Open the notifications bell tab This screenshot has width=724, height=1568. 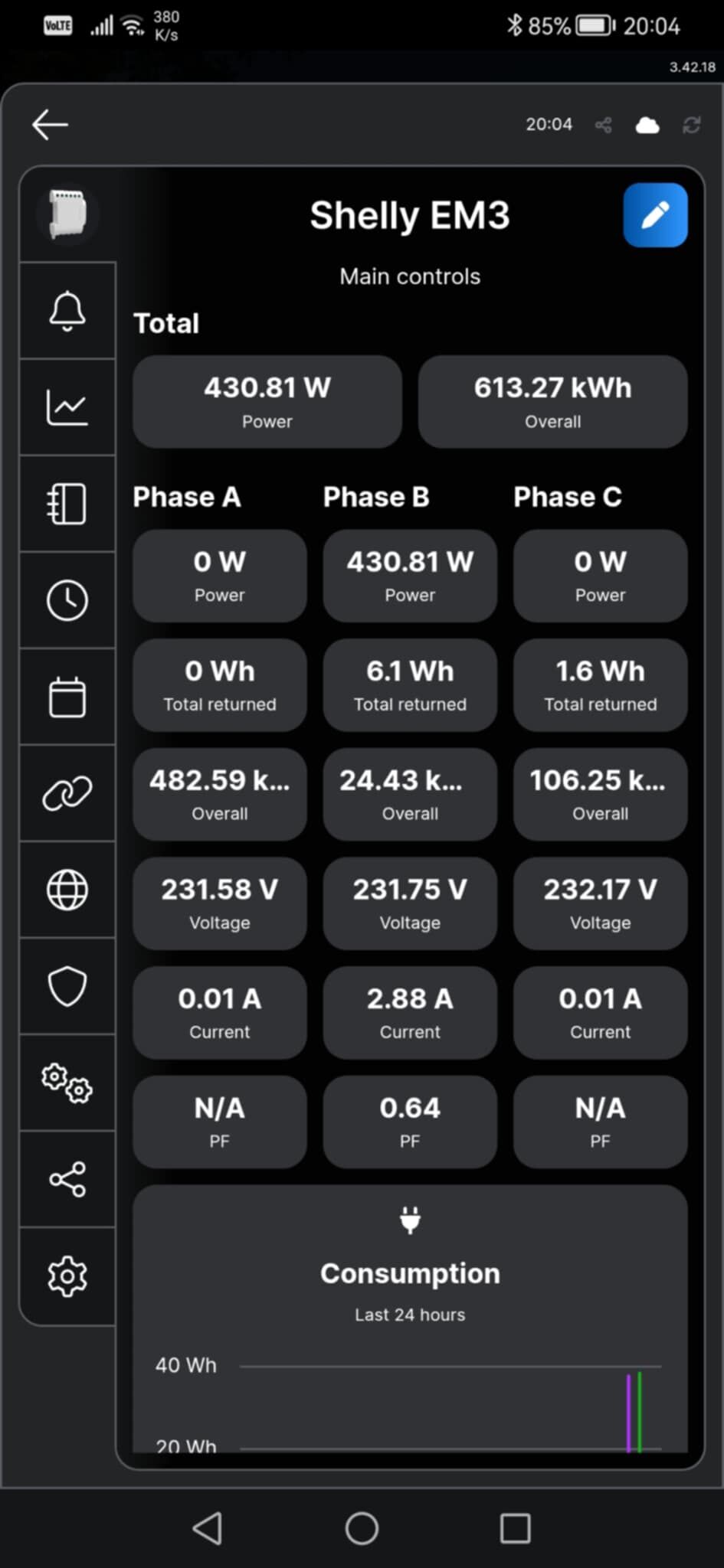(67, 311)
